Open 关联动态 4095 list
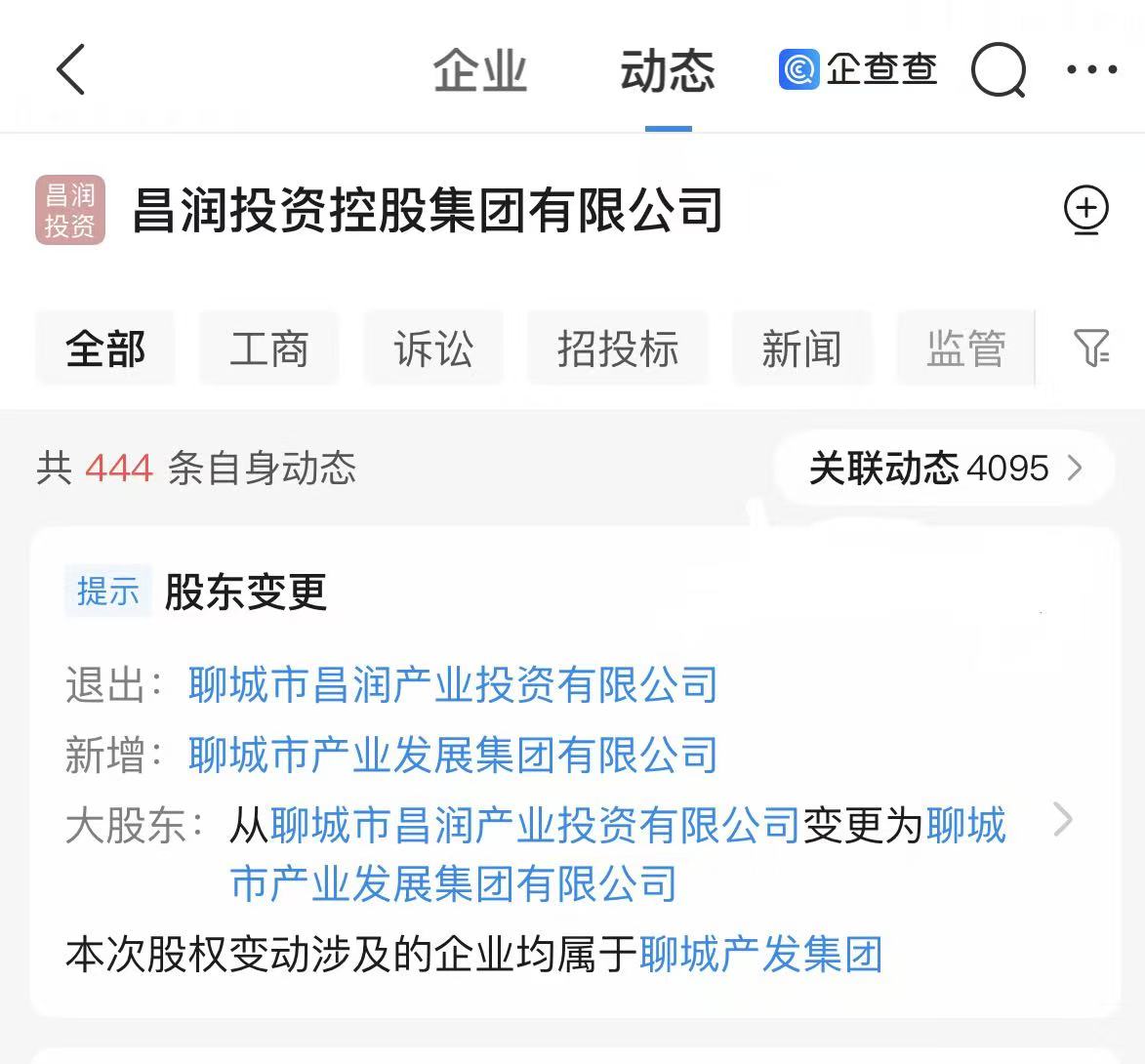 [x=945, y=469]
